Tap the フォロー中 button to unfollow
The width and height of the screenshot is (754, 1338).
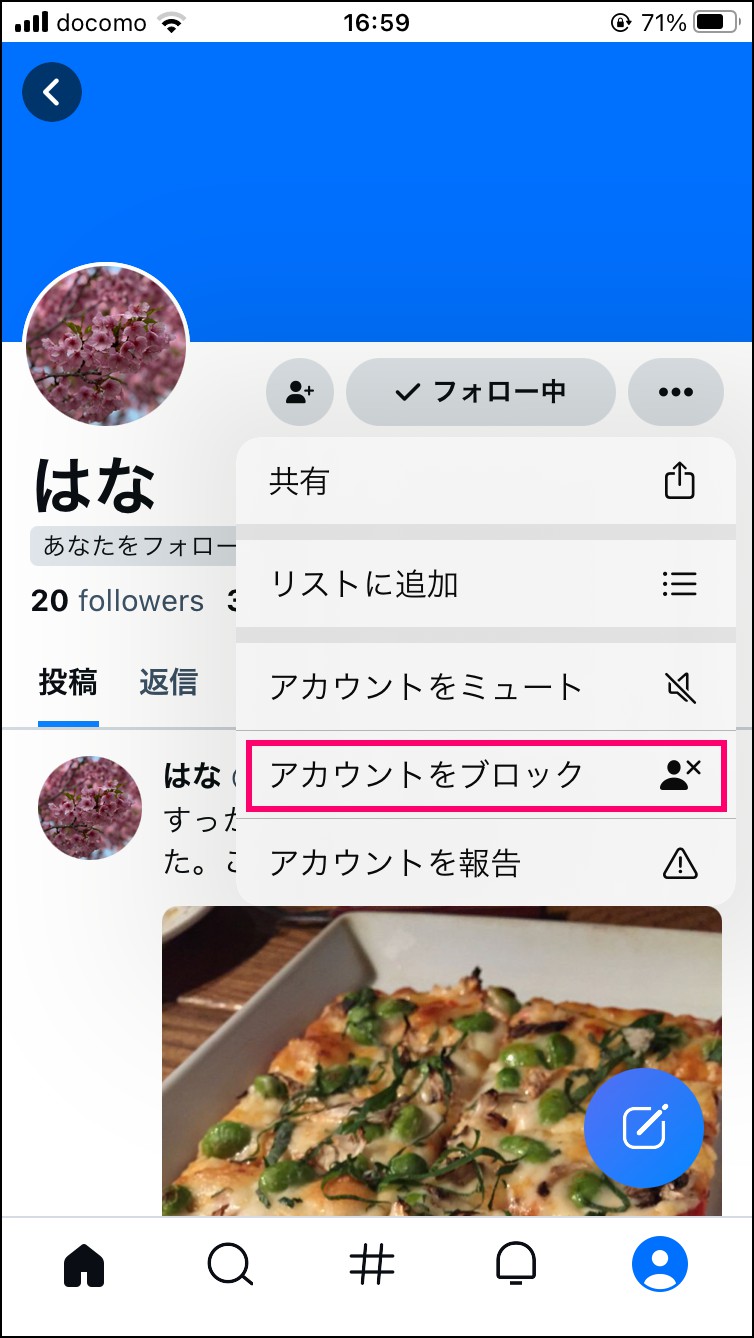481,392
